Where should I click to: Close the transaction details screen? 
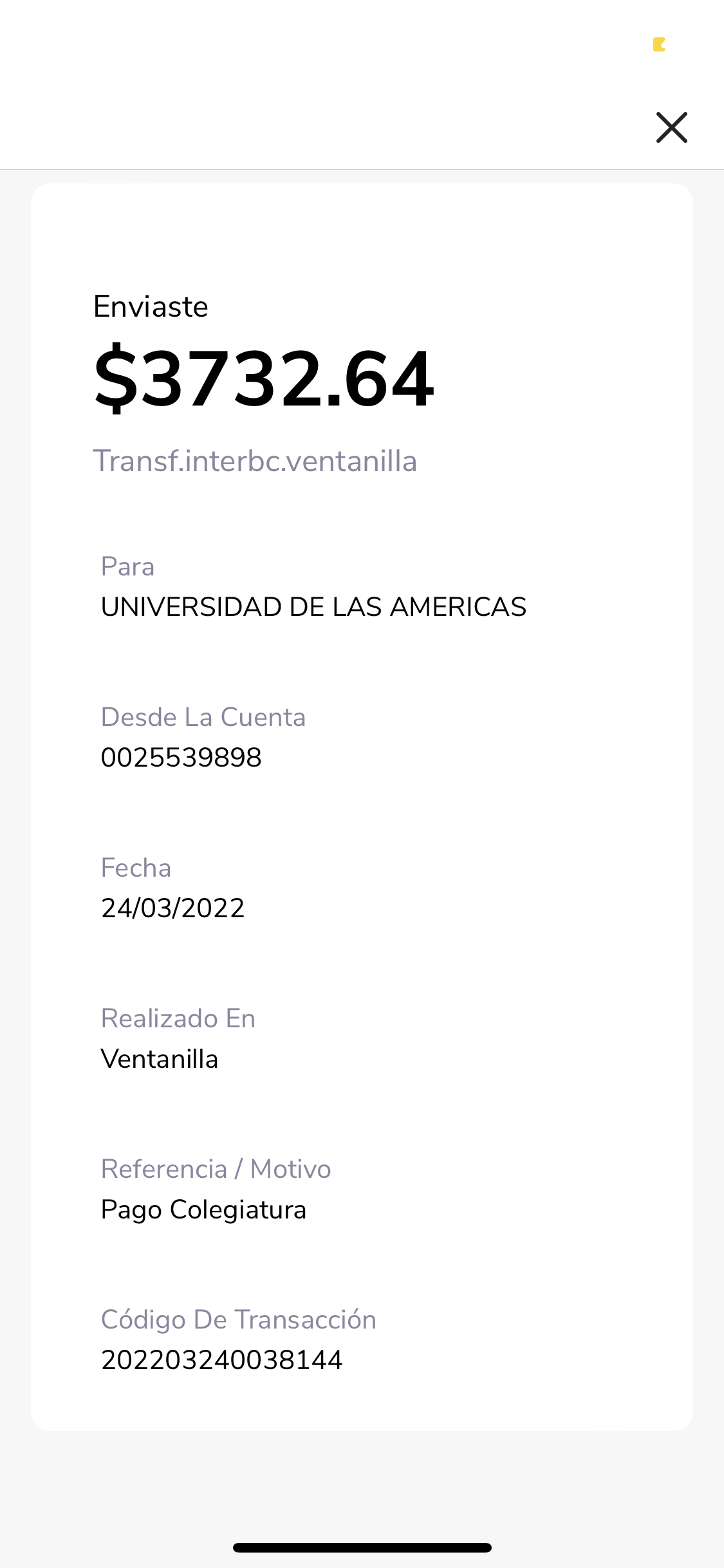pyautogui.click(x=671, y=127)
